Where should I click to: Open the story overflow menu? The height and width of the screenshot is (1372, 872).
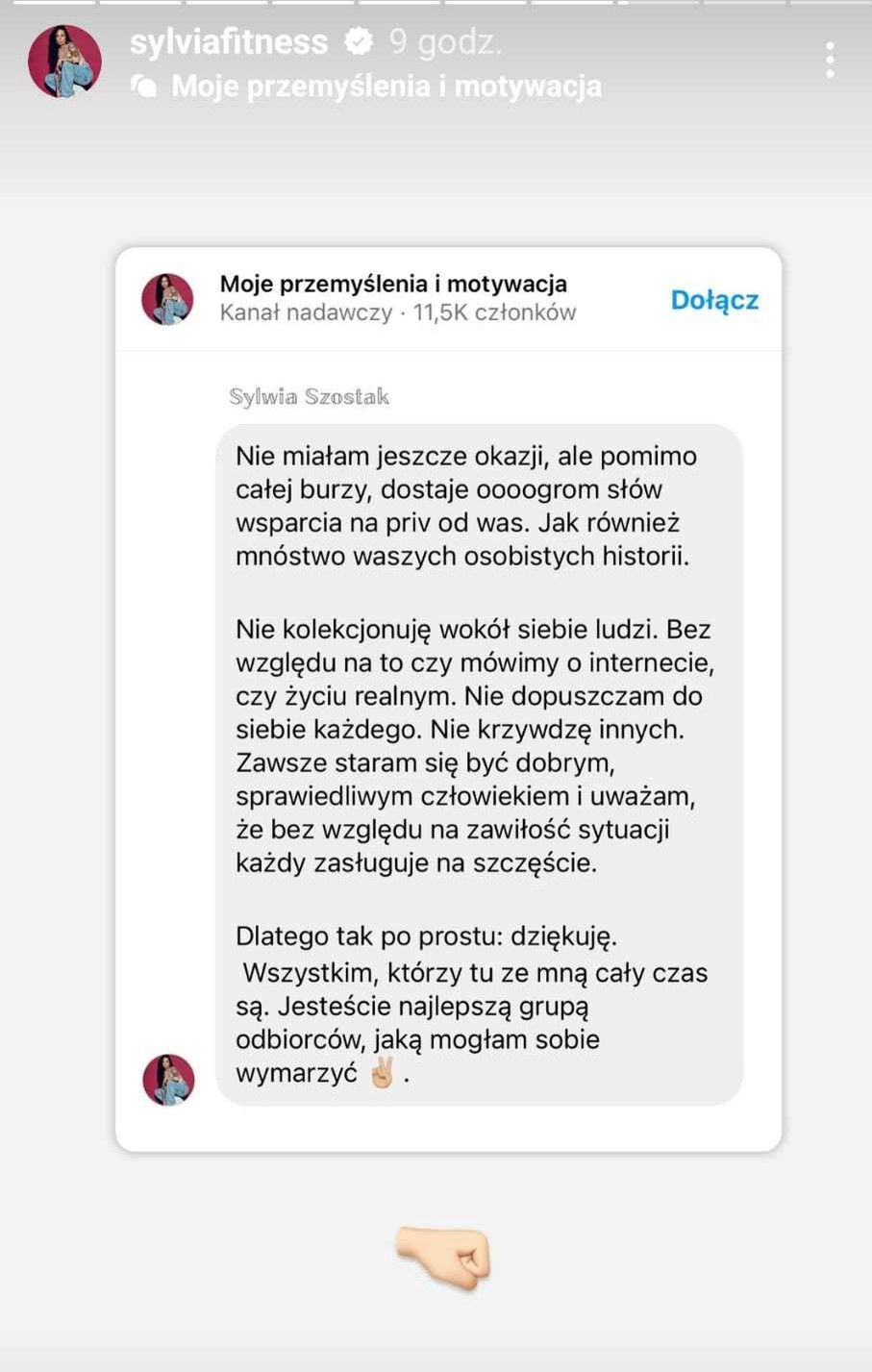829,61
